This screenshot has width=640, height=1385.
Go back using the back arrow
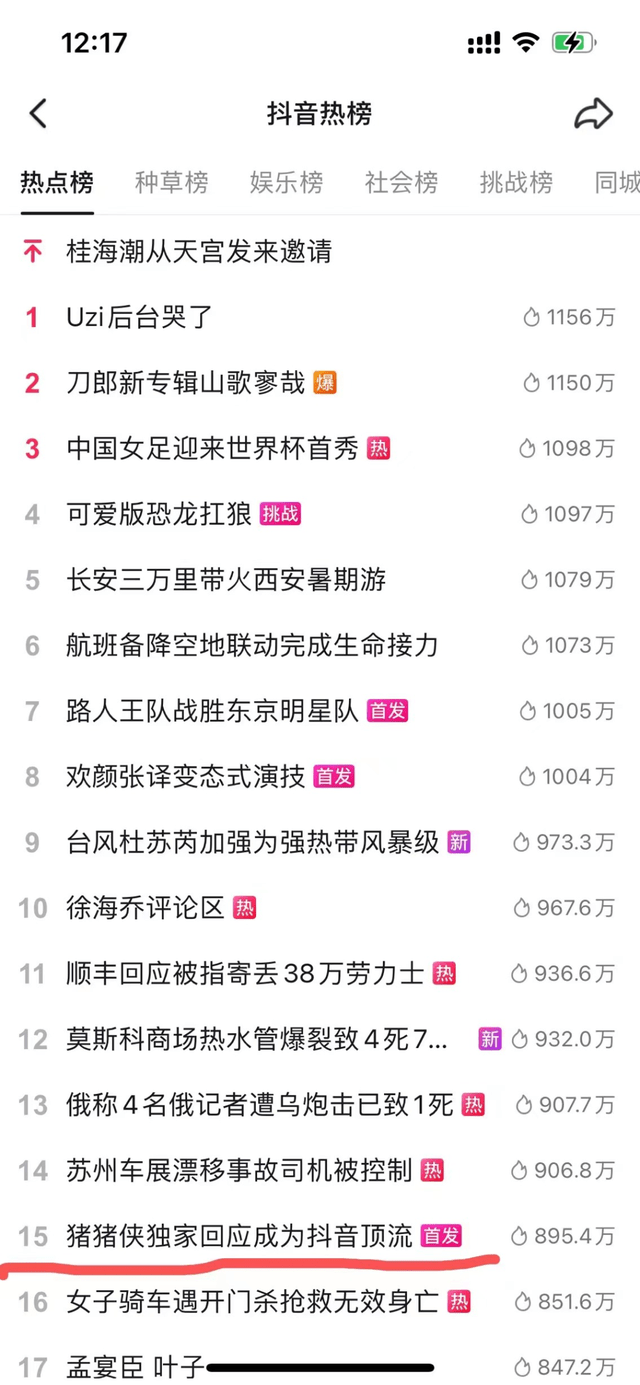click(38, 114)
